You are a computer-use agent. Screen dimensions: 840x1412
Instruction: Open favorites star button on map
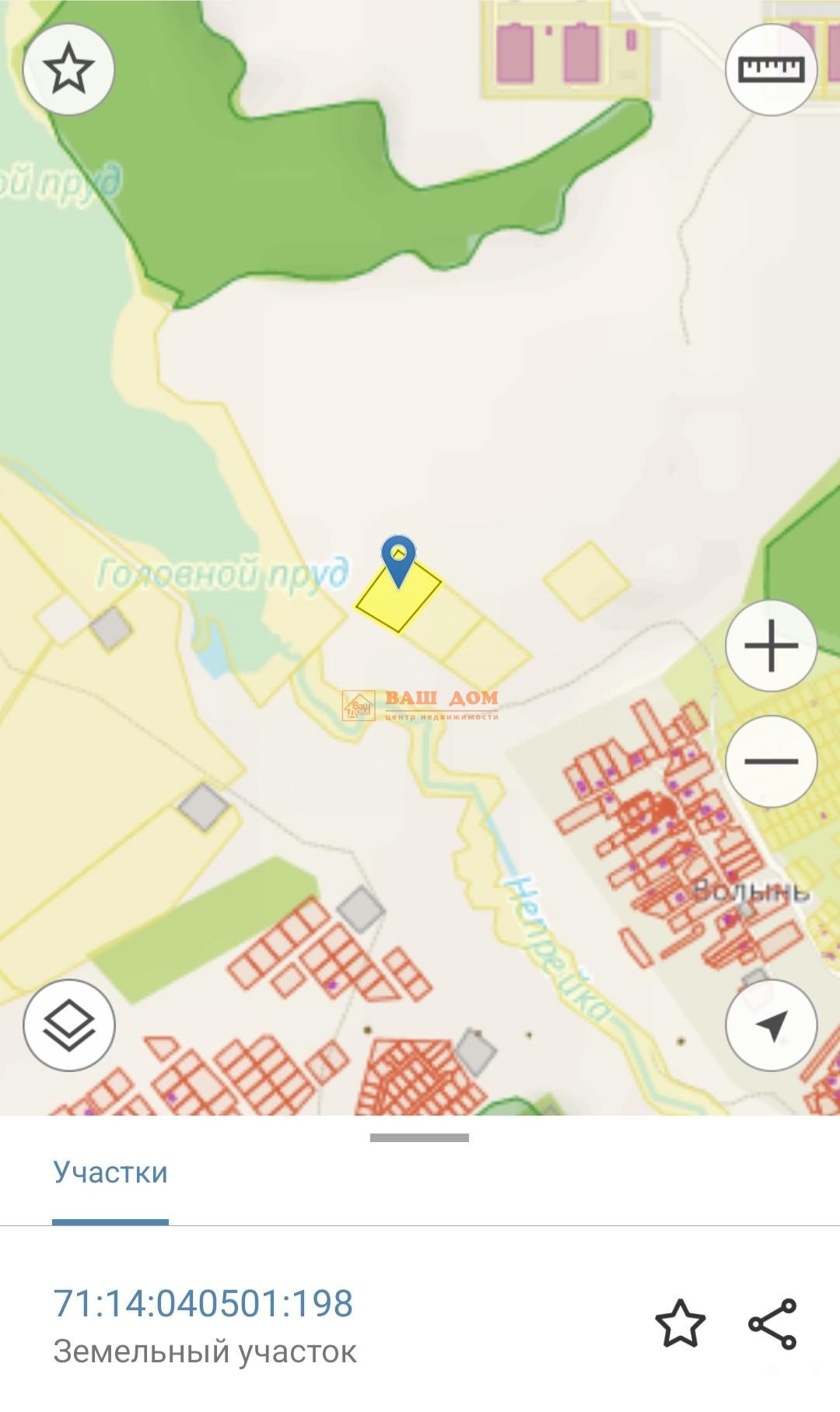(x=69, y=70)
